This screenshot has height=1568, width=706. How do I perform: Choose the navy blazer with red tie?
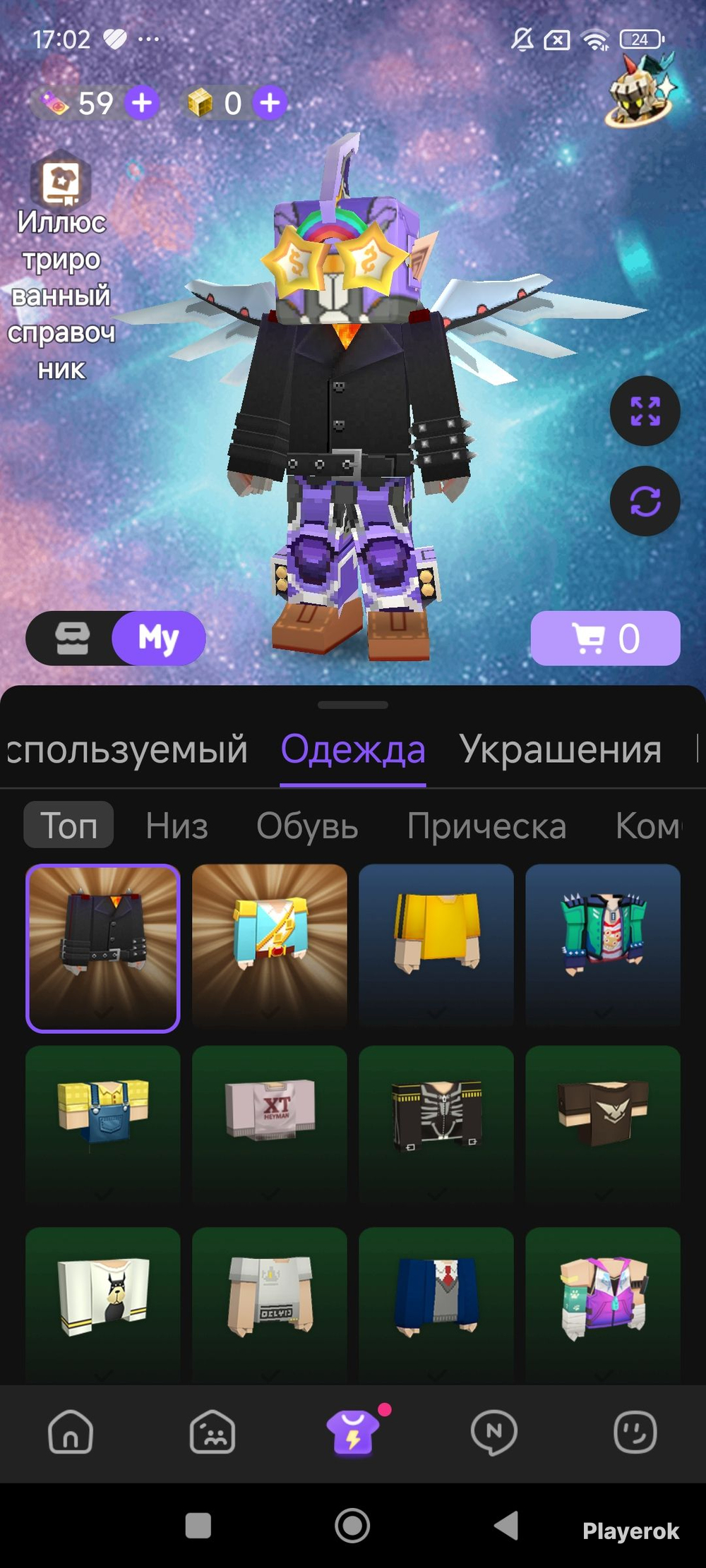tap(436, 1305)
